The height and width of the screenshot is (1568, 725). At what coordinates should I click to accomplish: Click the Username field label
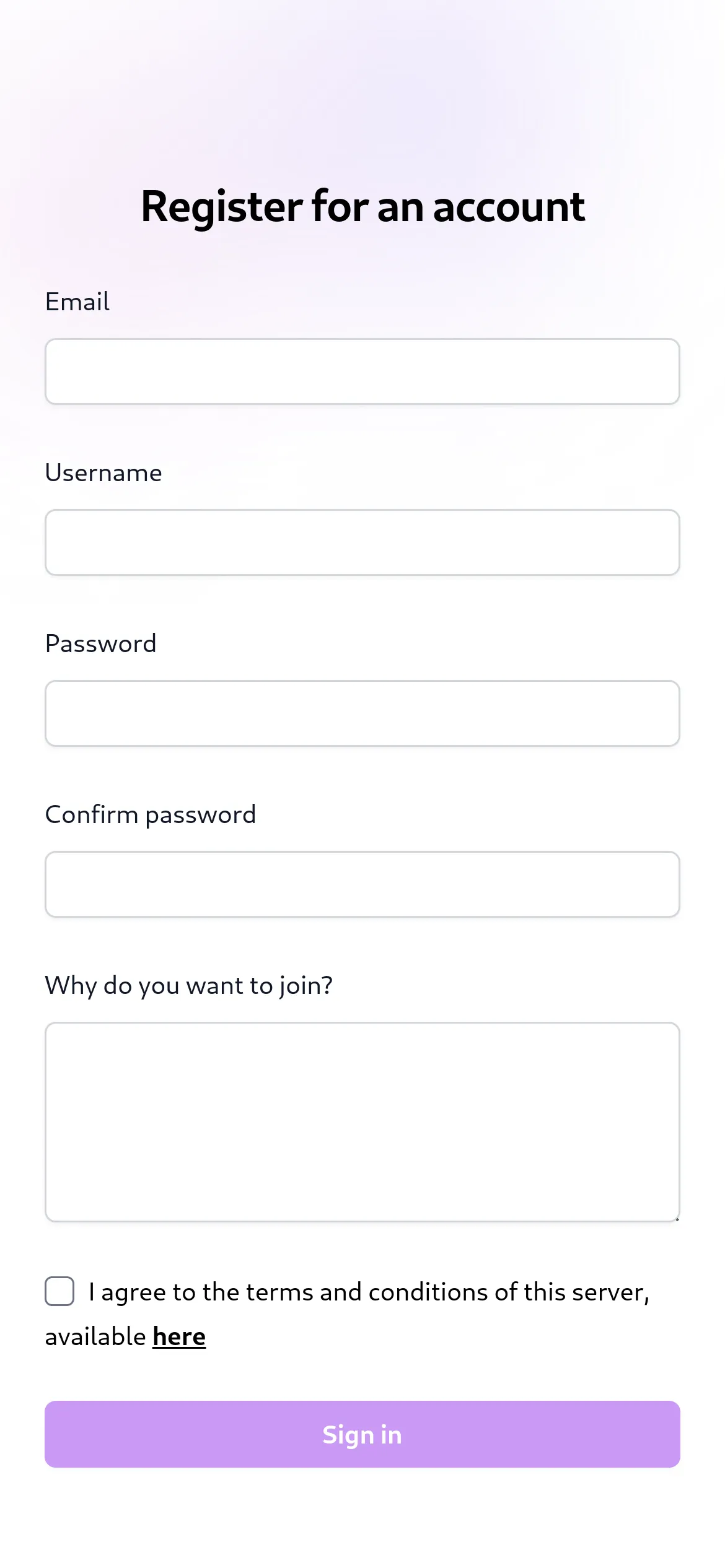(x=103, y=473)
